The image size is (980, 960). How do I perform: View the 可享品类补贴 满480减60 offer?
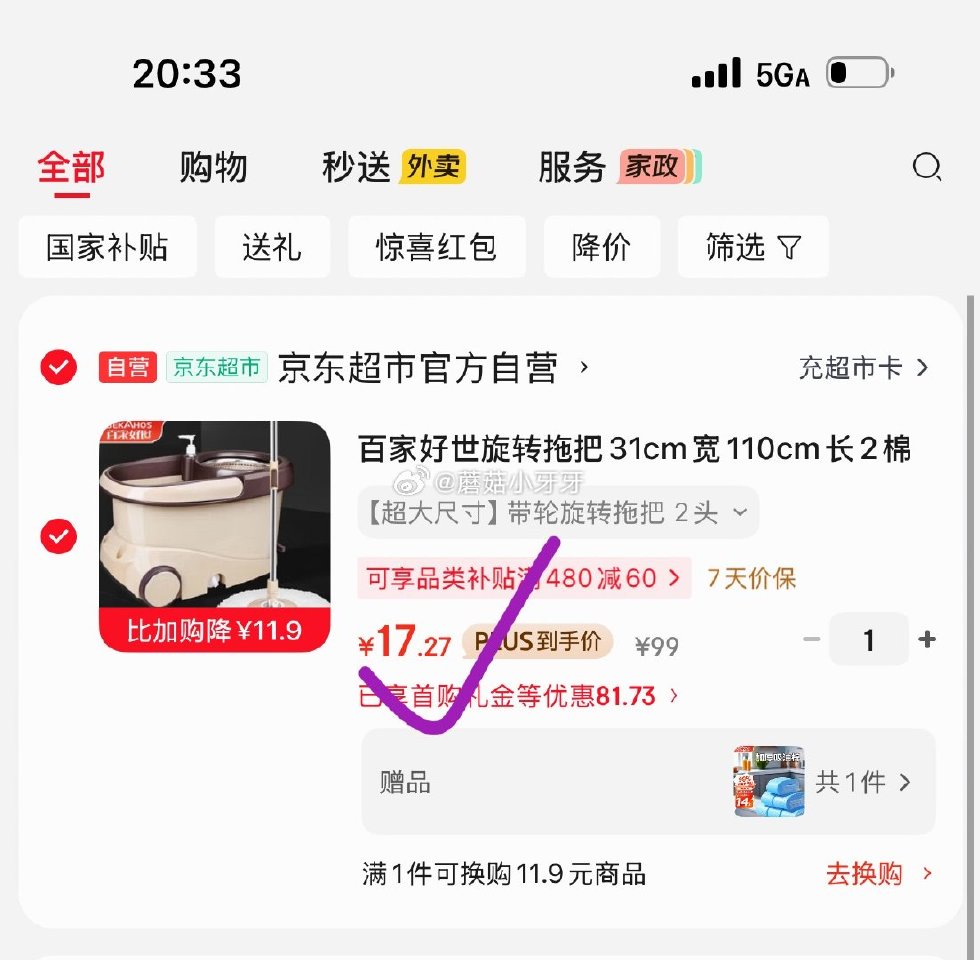pos(523,578)
